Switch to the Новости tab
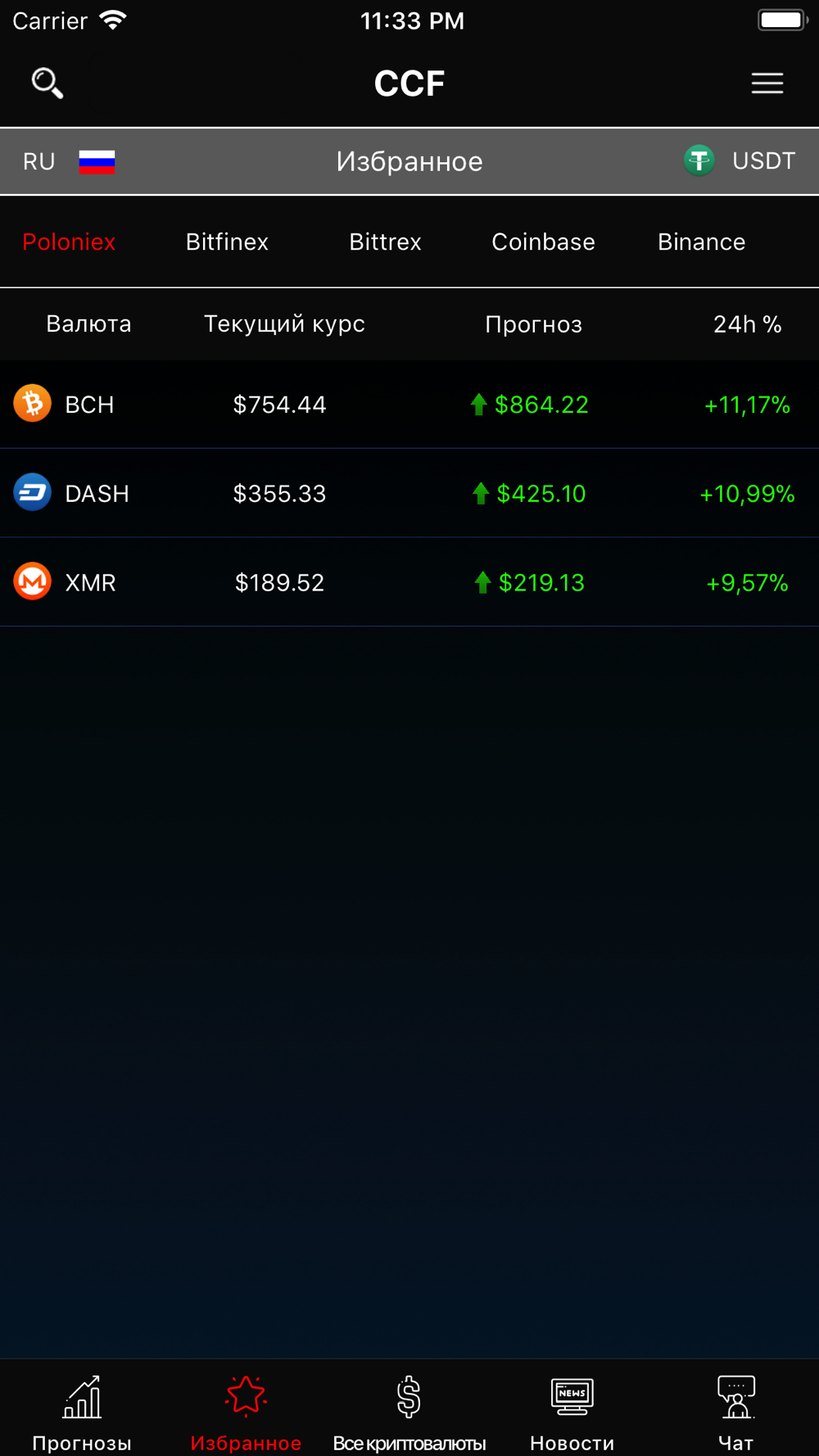 tap(572, 1413)
